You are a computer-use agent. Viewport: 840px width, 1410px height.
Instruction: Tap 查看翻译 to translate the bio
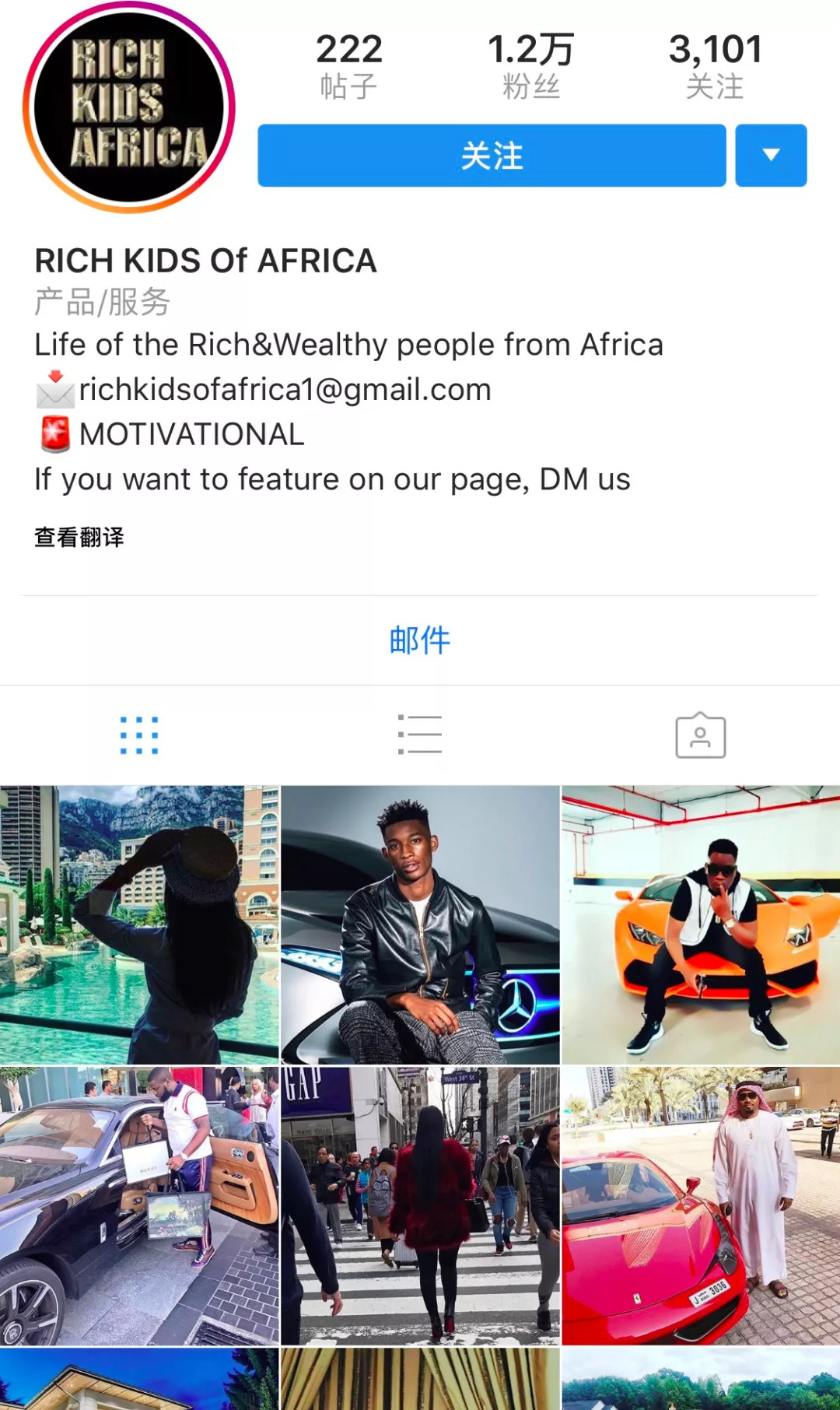(79, 537)
